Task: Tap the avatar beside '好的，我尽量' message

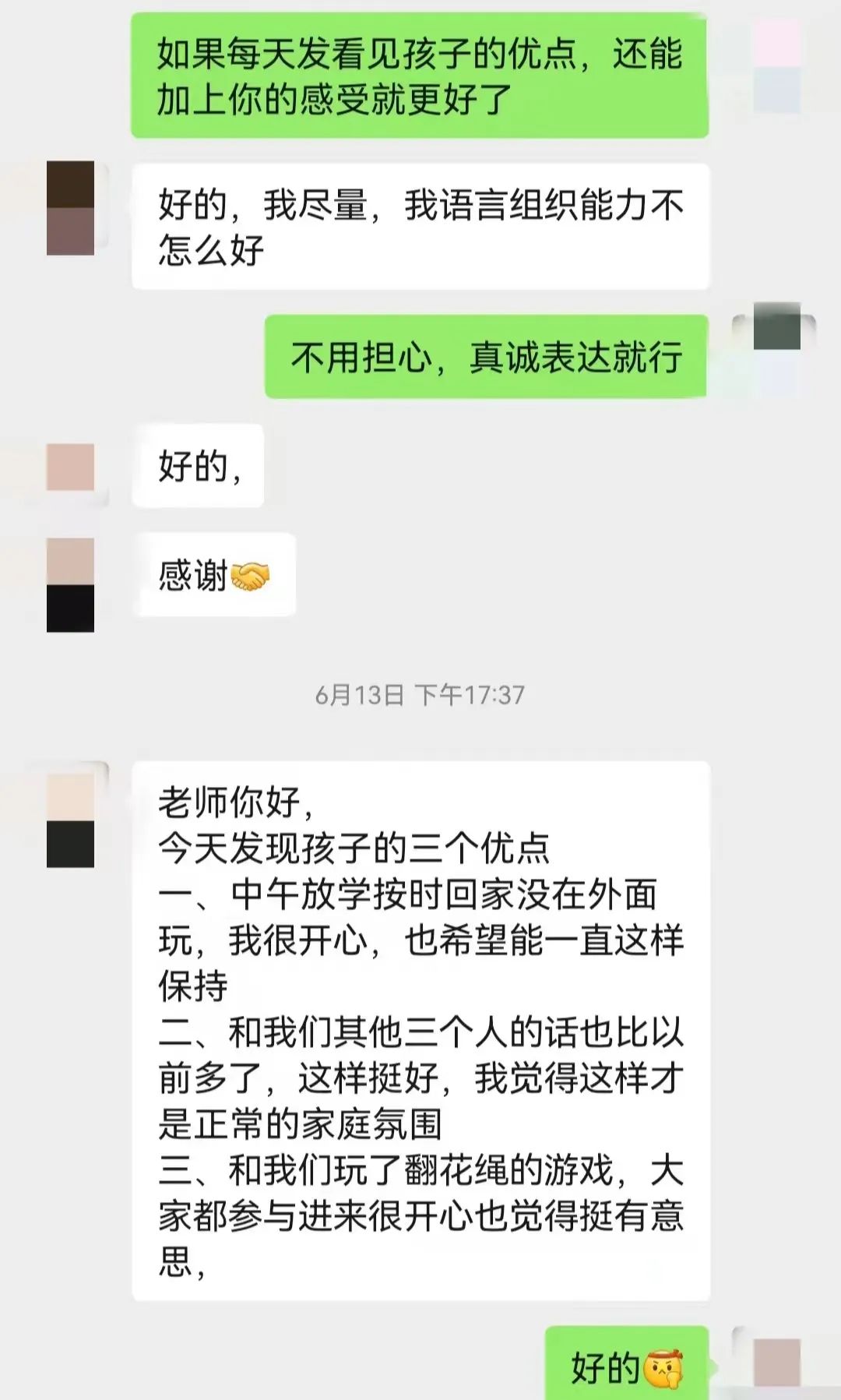Action: click(70, 208)
